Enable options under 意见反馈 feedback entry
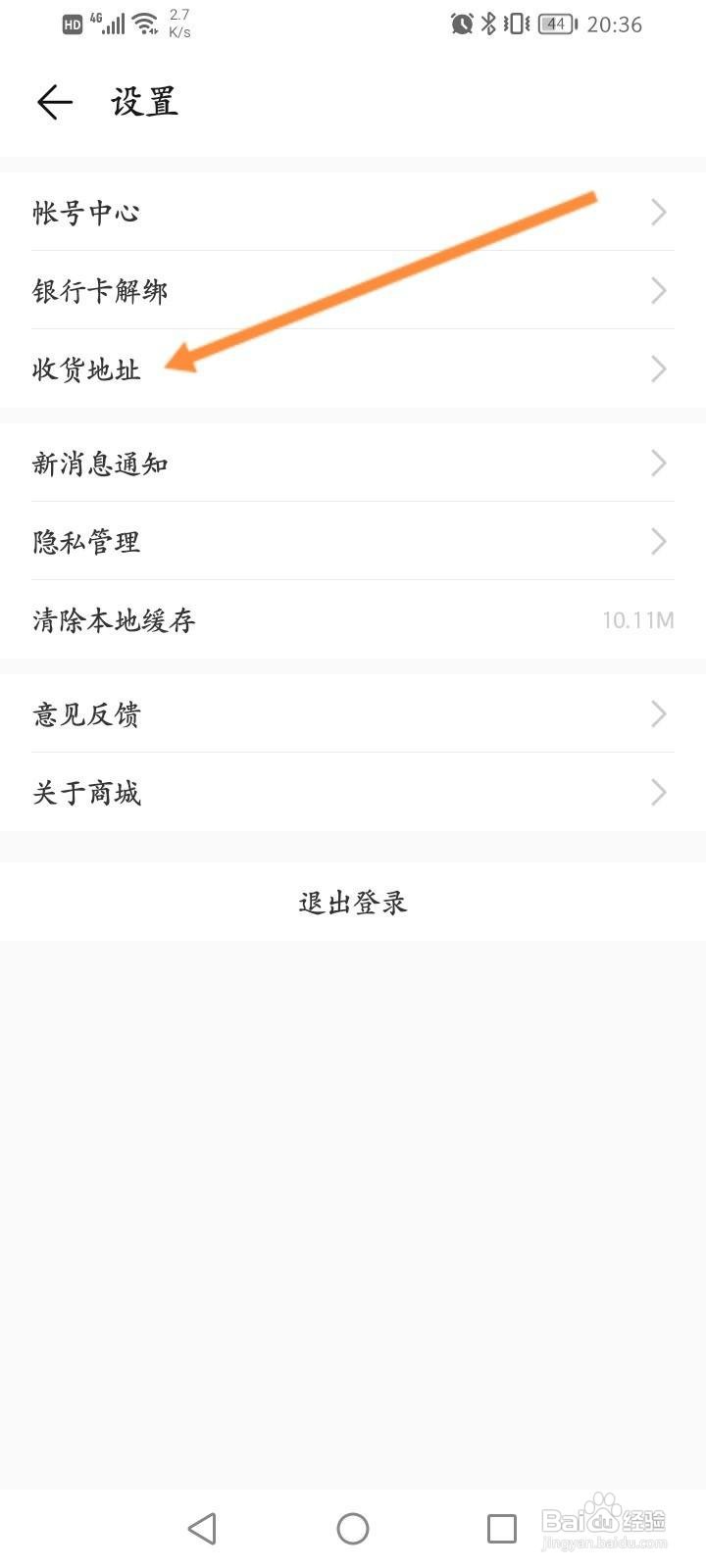706x1568 pixels. (86, 714)
